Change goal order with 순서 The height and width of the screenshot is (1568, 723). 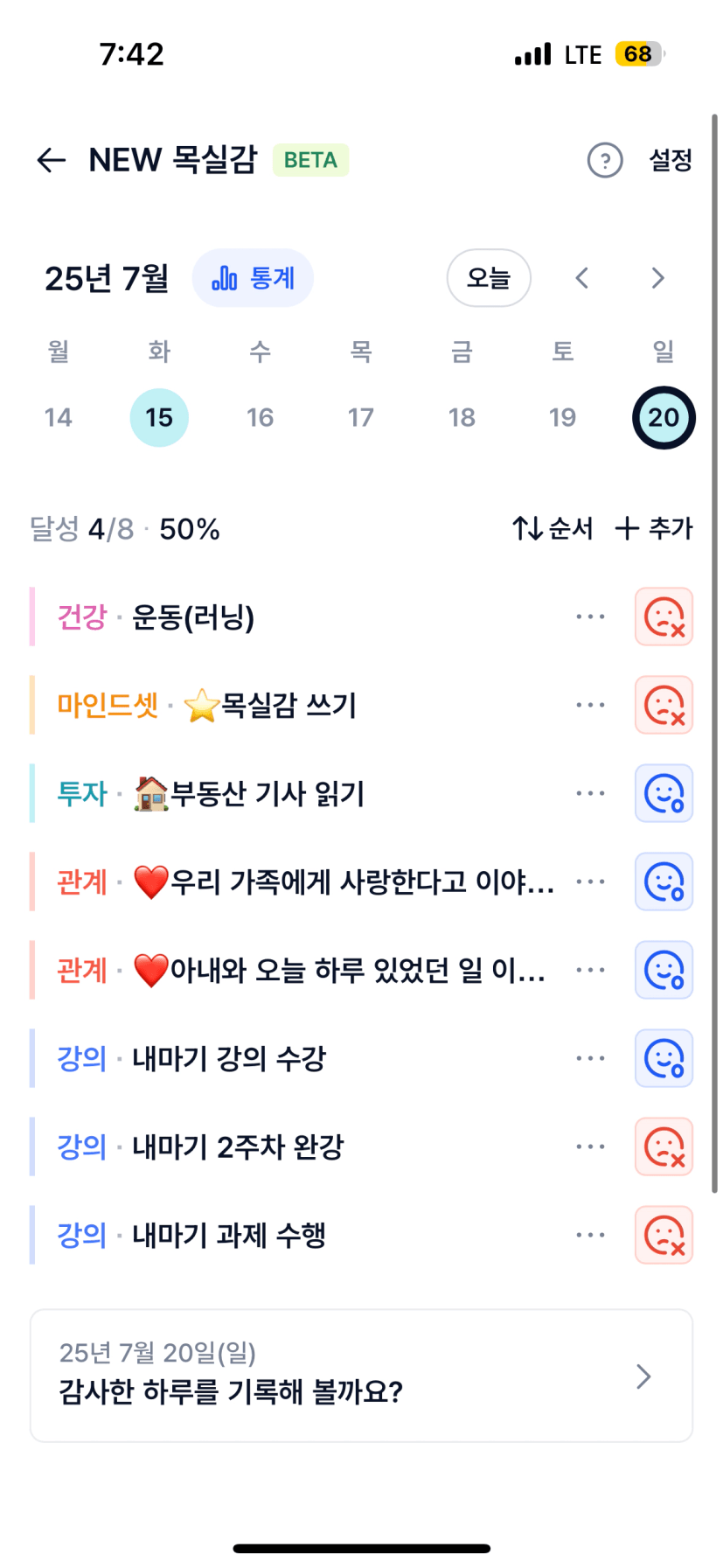553,528
